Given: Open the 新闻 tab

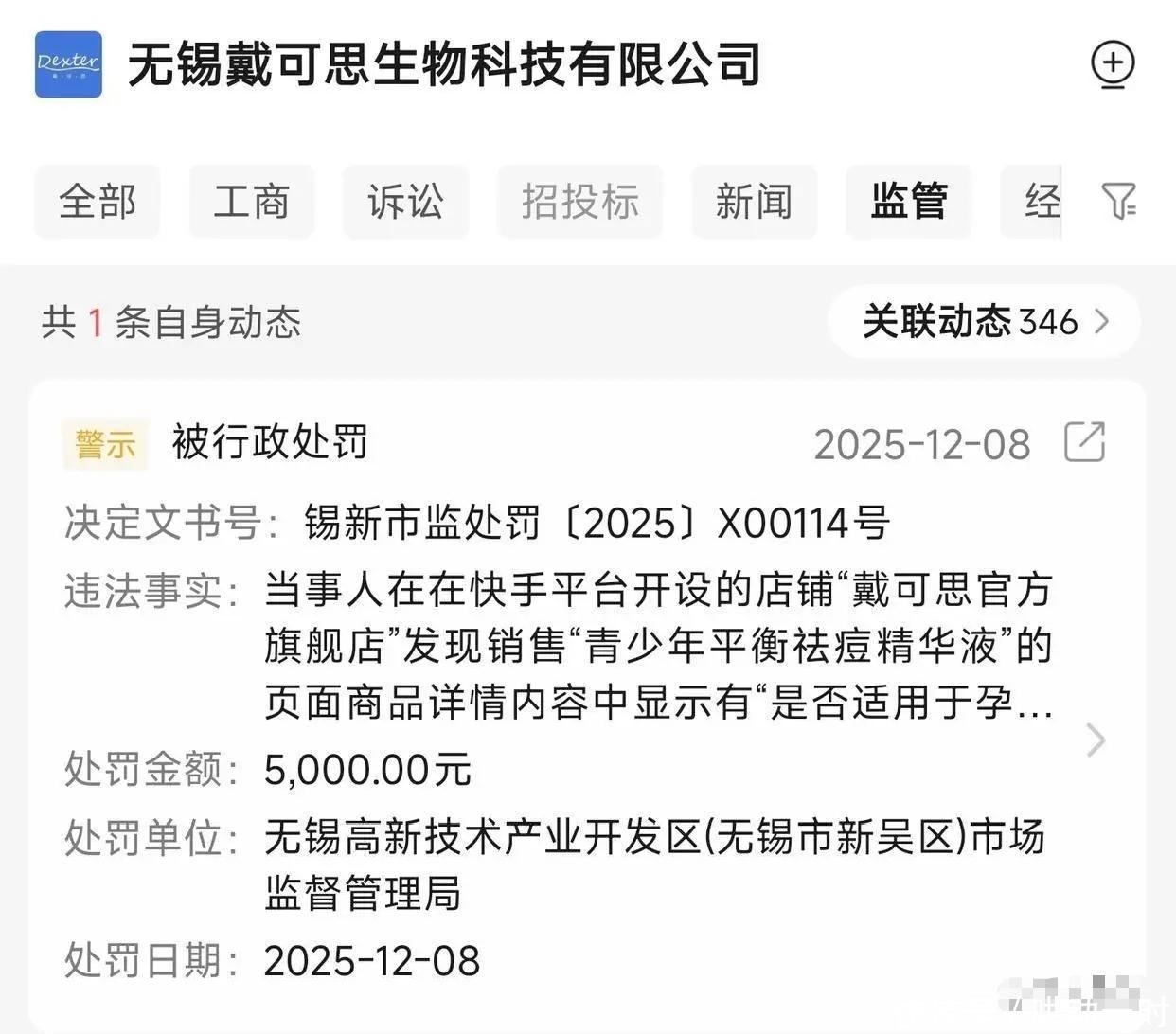Looking at the screenshot, I should pos(754,202).
